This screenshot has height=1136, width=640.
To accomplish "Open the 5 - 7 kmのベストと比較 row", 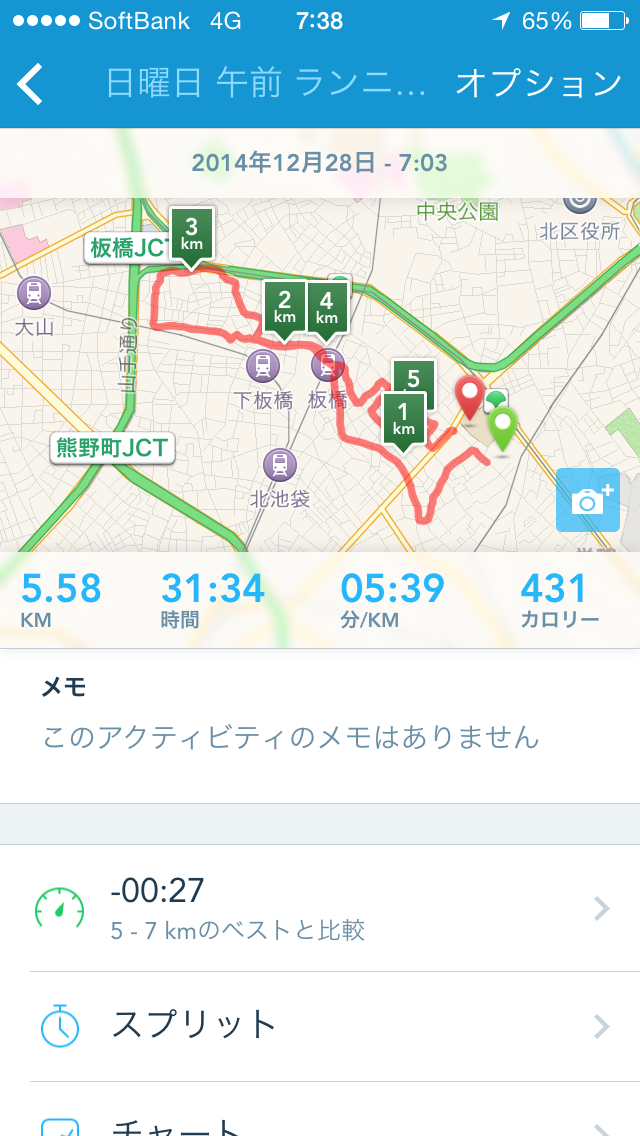I will click(x=320, y=909).
